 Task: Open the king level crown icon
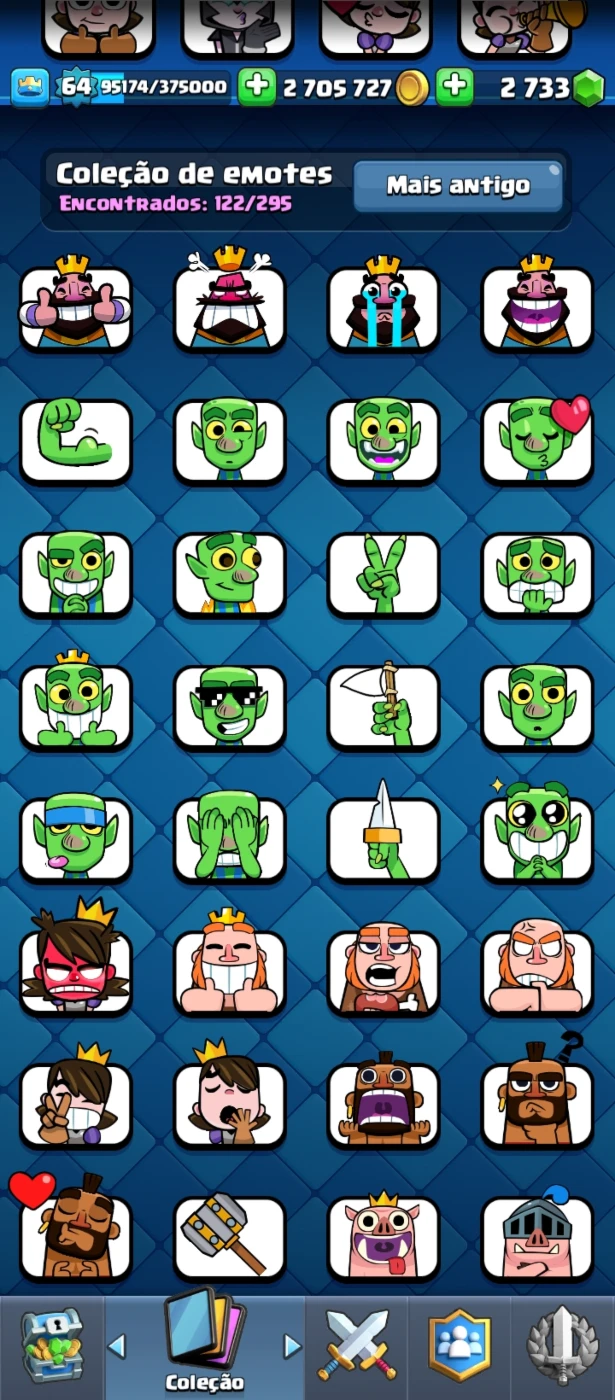(30, 87)
